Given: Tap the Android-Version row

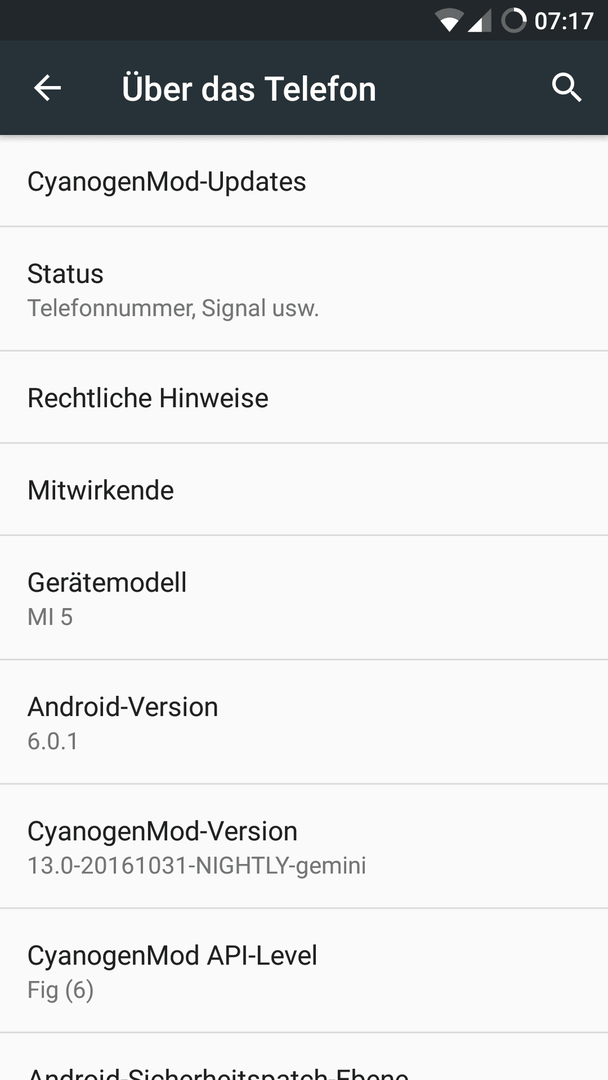Looking at the screenshot, I should [x=304, y=723].
